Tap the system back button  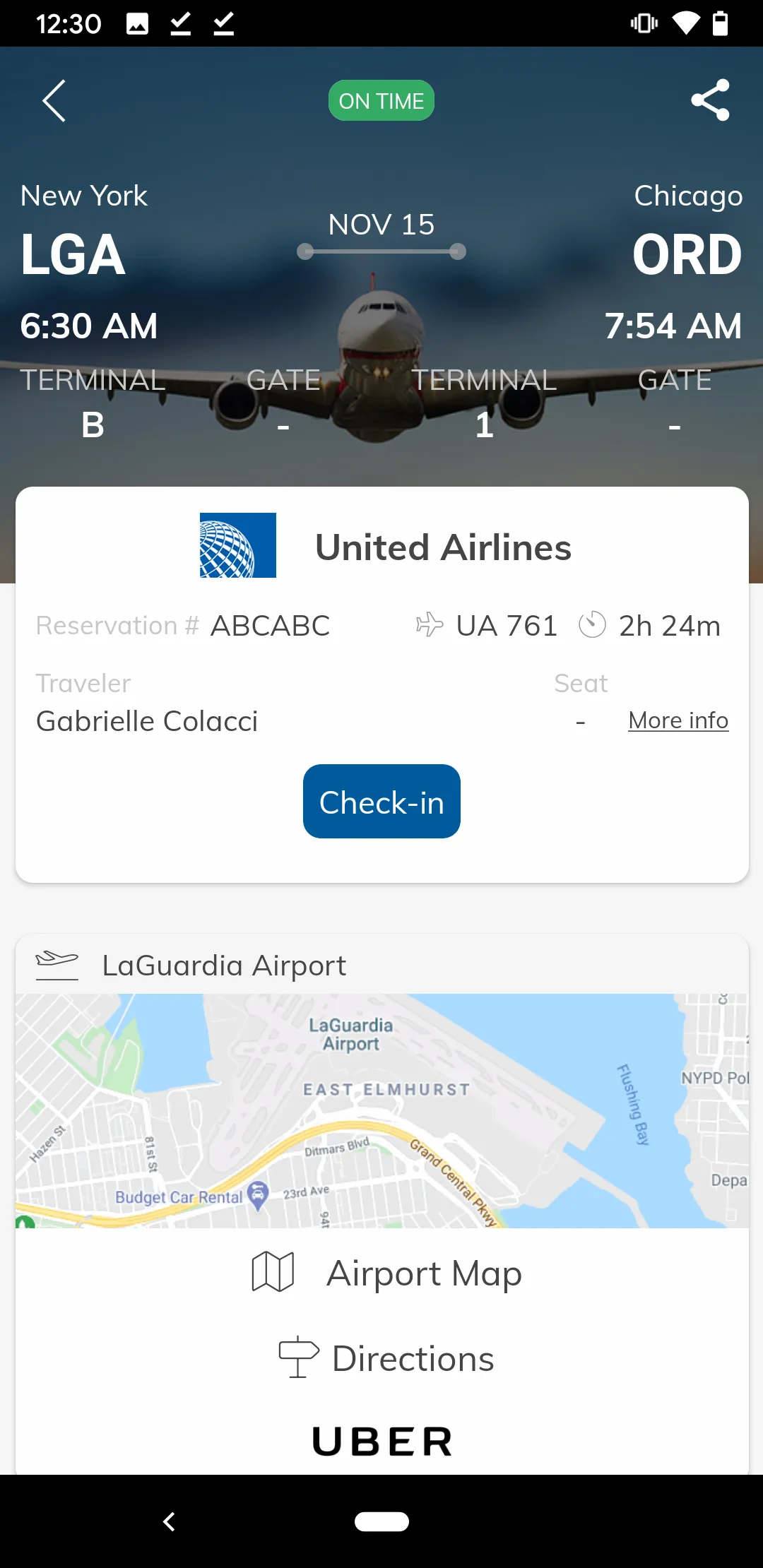pyautogui.click(x=169, y=1521)
